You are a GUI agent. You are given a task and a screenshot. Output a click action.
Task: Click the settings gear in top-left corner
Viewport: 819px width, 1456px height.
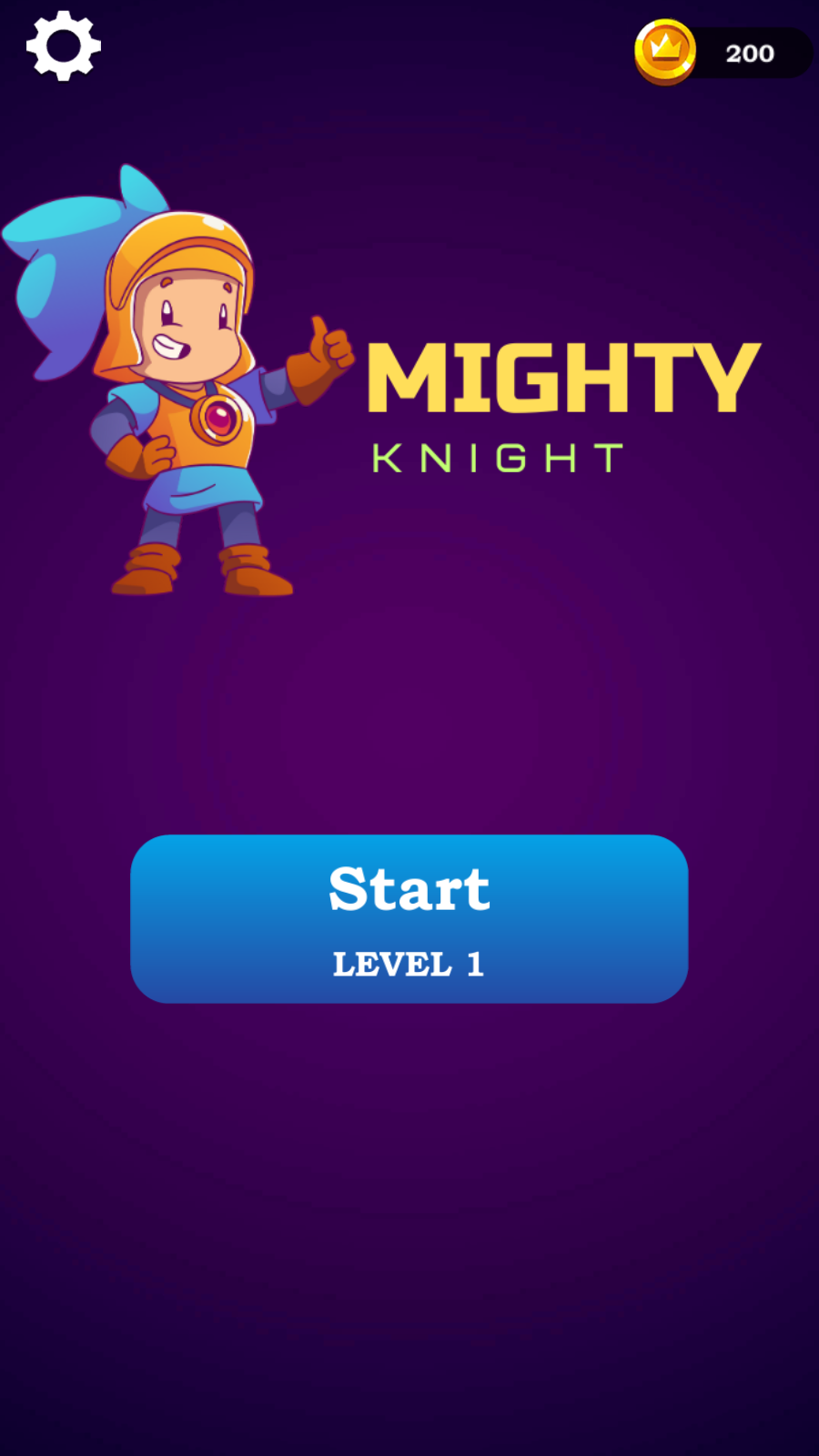pos(62,45)
